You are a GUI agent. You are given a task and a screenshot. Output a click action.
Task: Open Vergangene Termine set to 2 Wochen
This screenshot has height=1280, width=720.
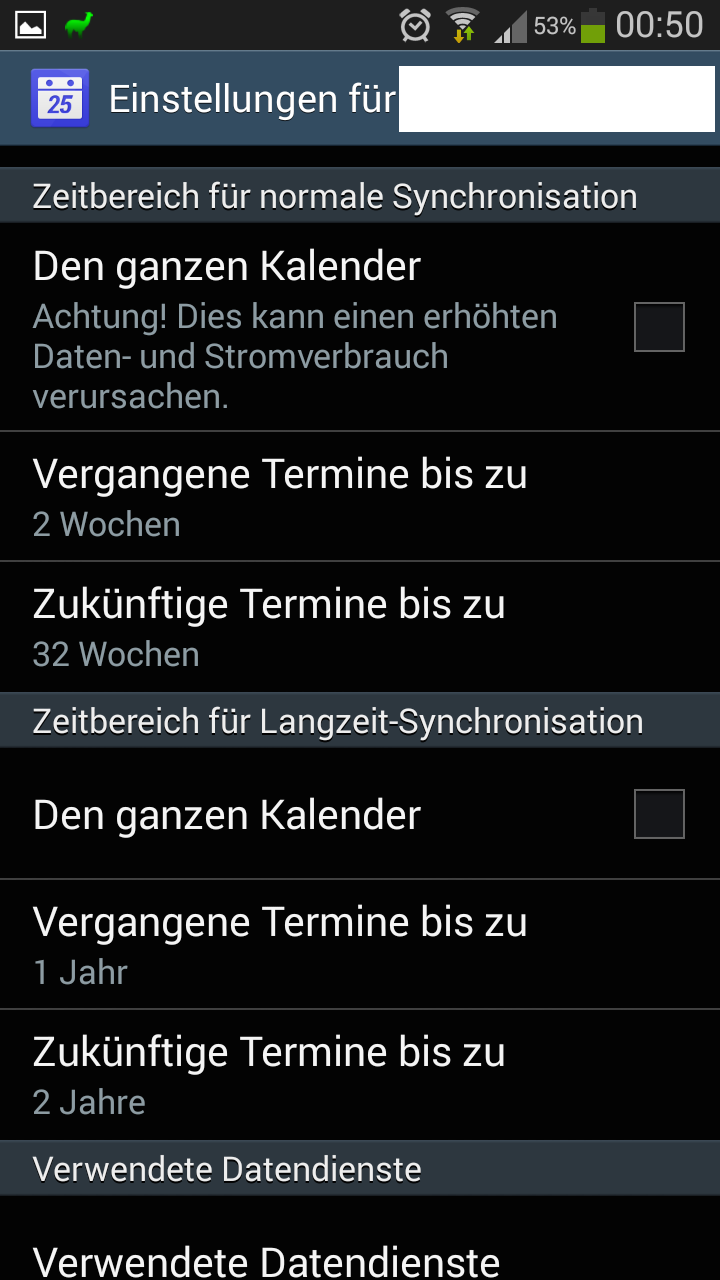pyautogui.click(x=360, y=497)
